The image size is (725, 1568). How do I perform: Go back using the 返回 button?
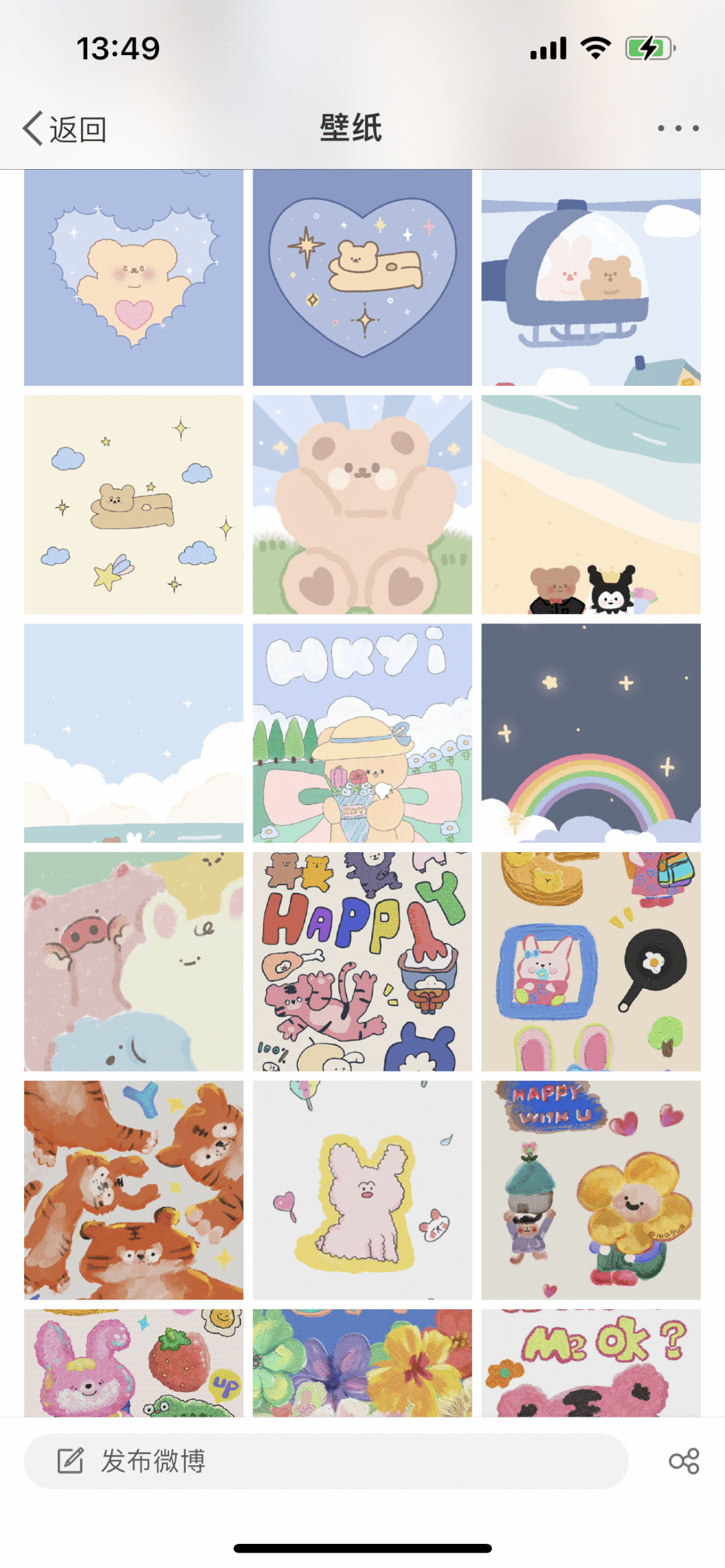point(65,129)
